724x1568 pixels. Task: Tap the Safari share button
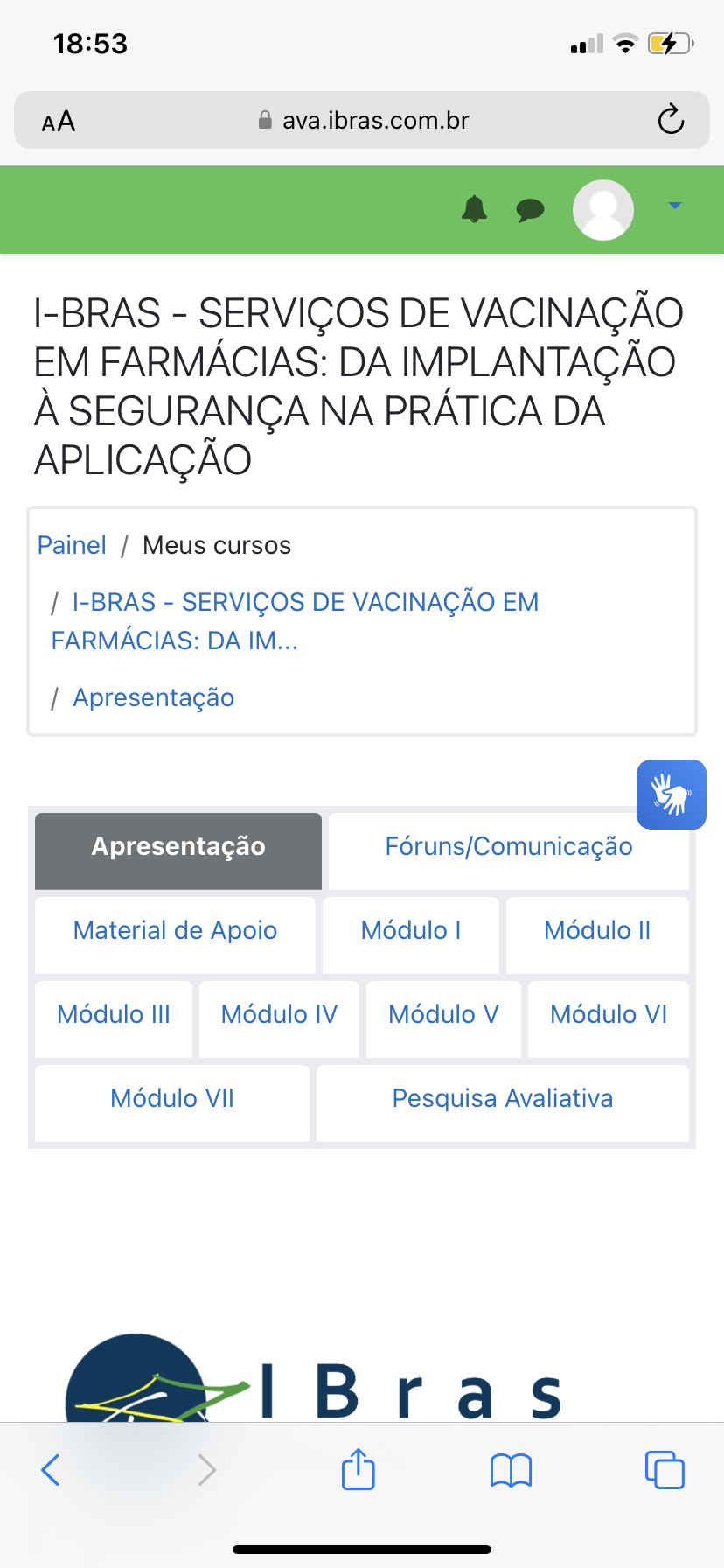(358, 1469)
